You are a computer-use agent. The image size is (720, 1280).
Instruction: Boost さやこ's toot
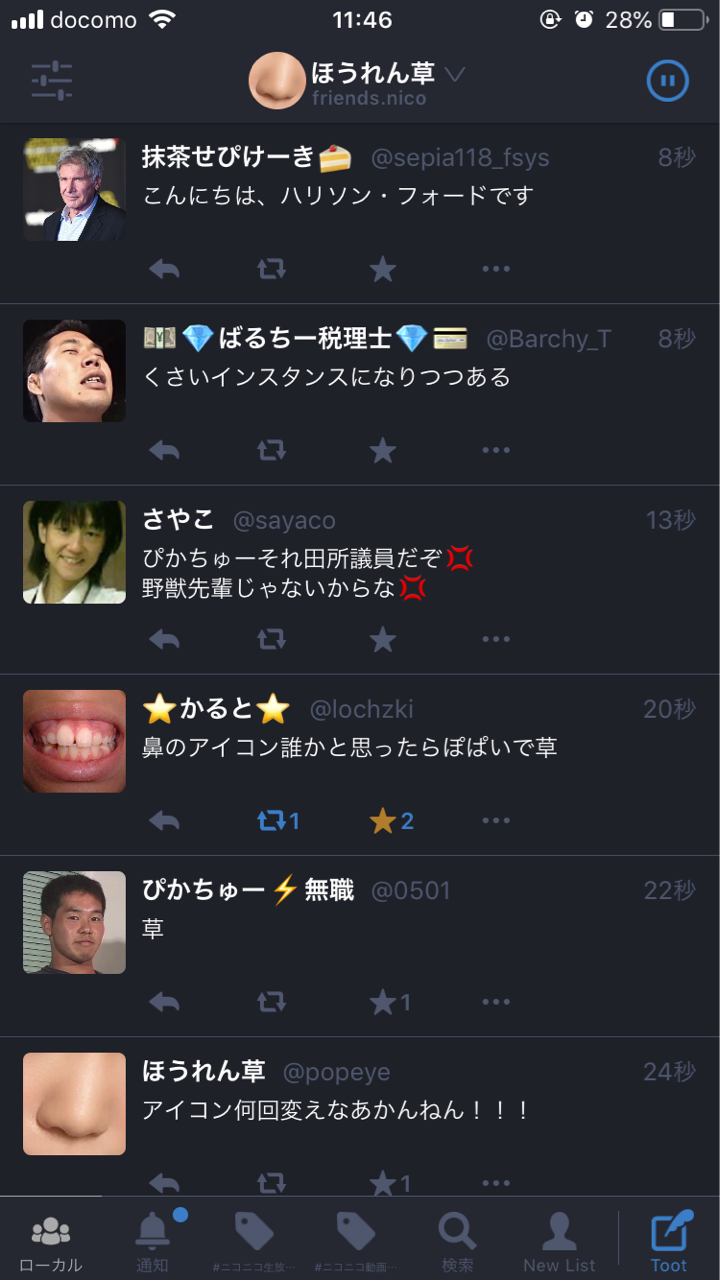[271, 639]
